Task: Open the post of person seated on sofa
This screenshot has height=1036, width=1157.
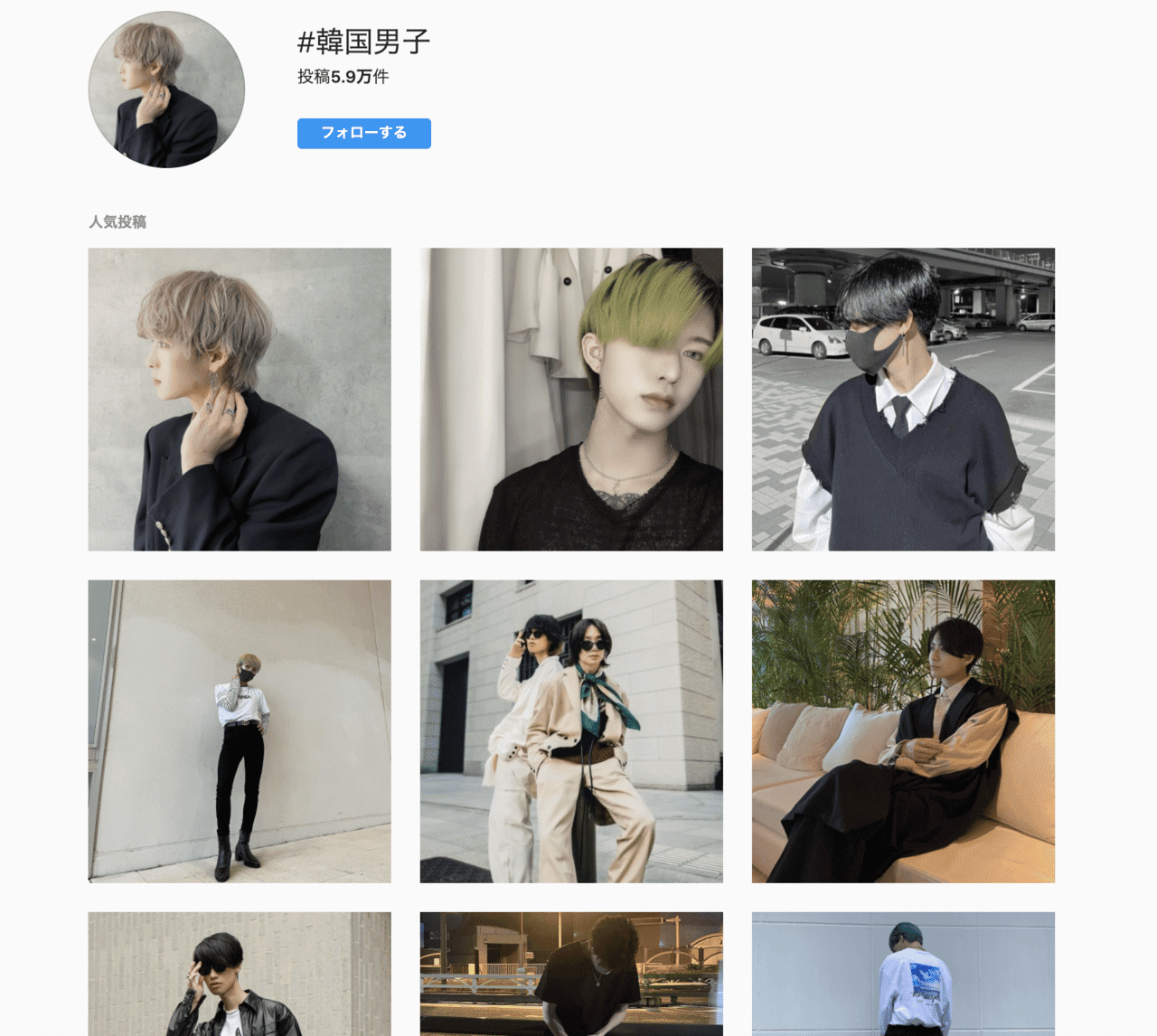Action: (x=903, y=730)
